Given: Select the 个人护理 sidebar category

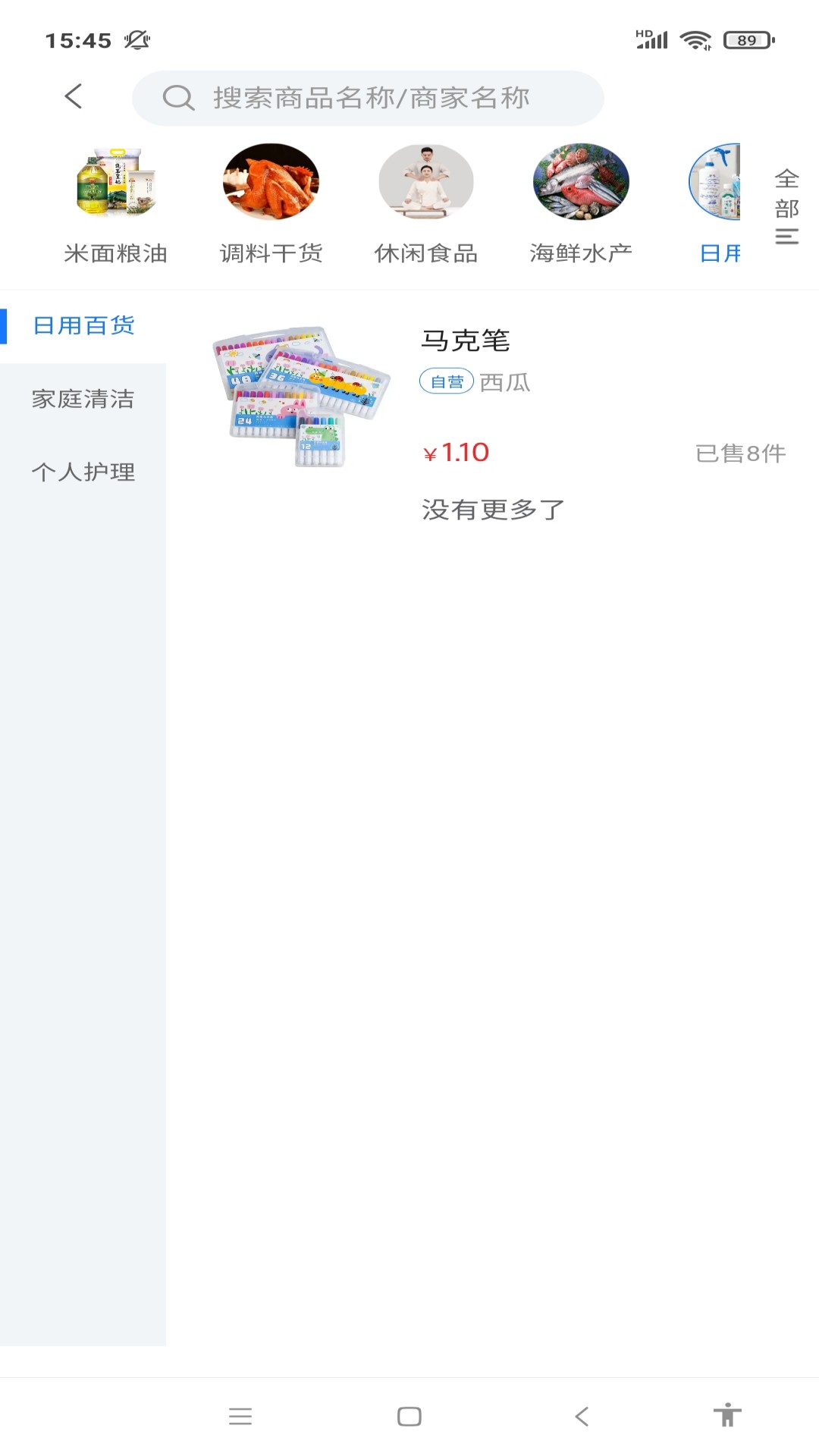Looking at the screenshot, I should tap(83, 472).
